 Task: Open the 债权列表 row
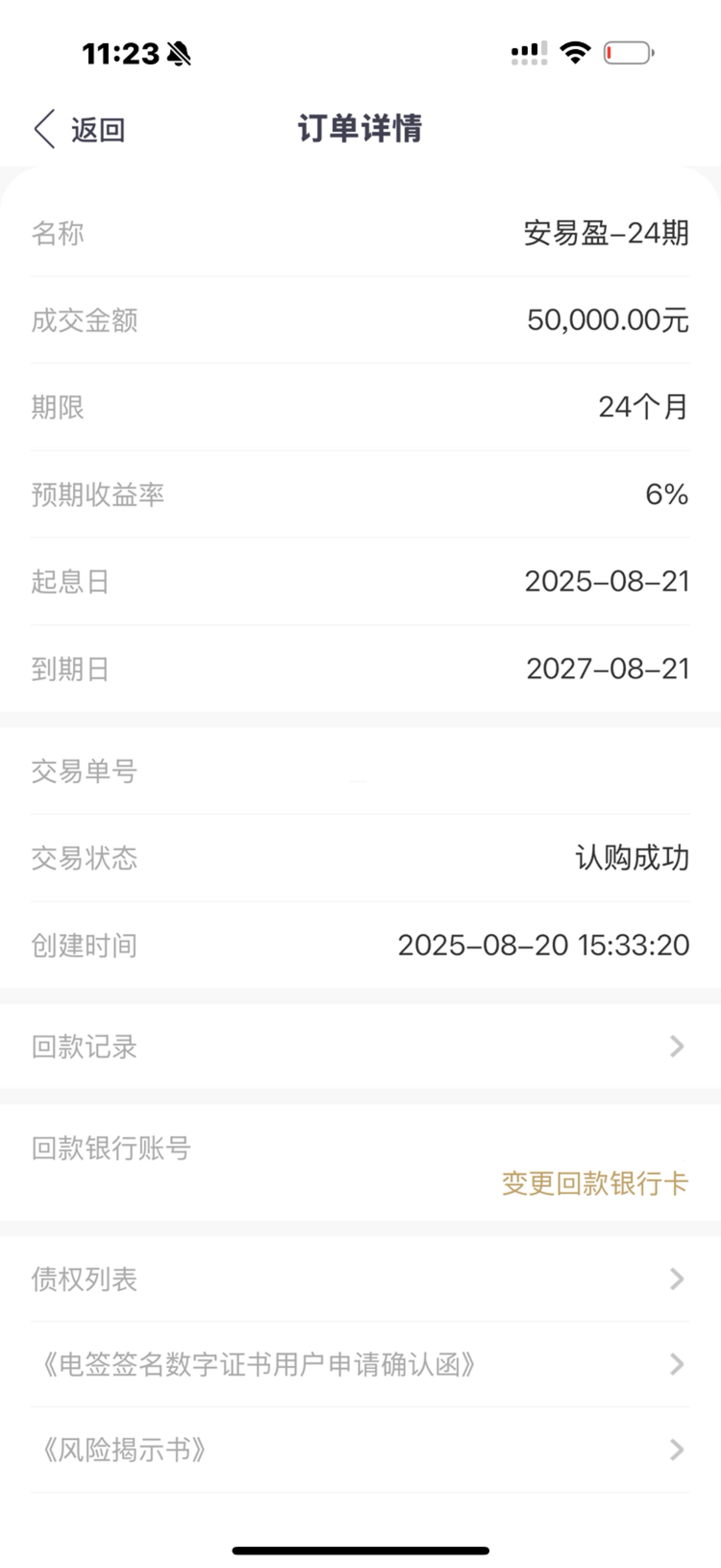tap(360, 1279)
